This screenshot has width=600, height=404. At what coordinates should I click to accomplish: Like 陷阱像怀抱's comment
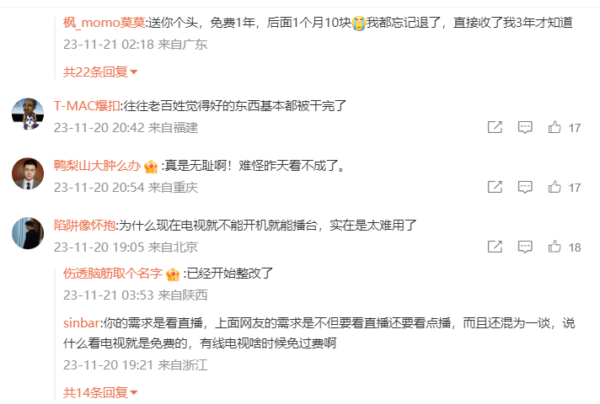(556, 246)
